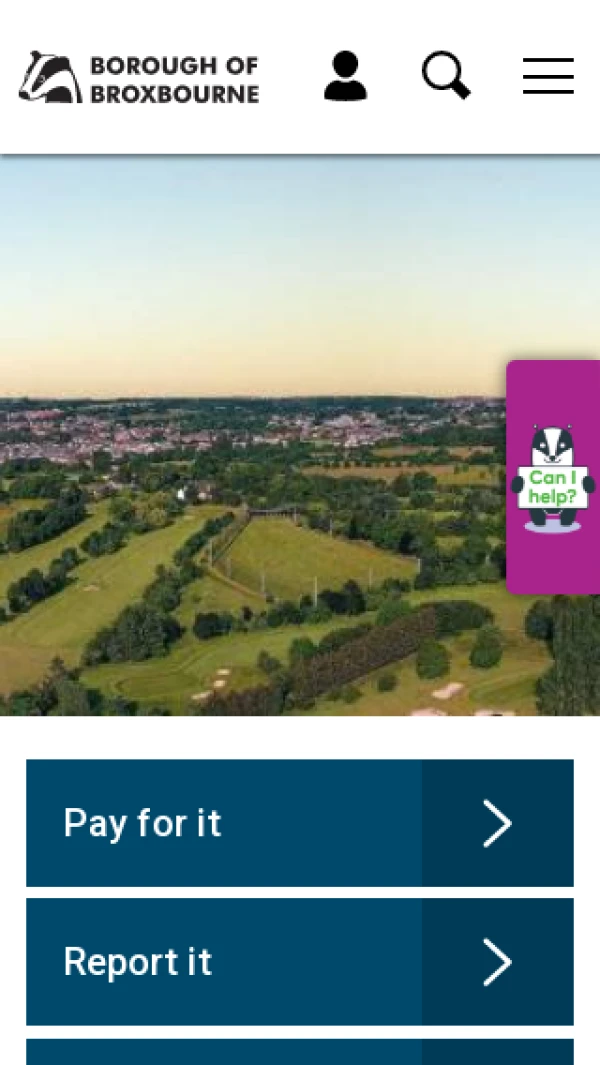Viewport: 600px width, 1065px height.
Task: Open the user account icon
Action: tap(345, 76)
